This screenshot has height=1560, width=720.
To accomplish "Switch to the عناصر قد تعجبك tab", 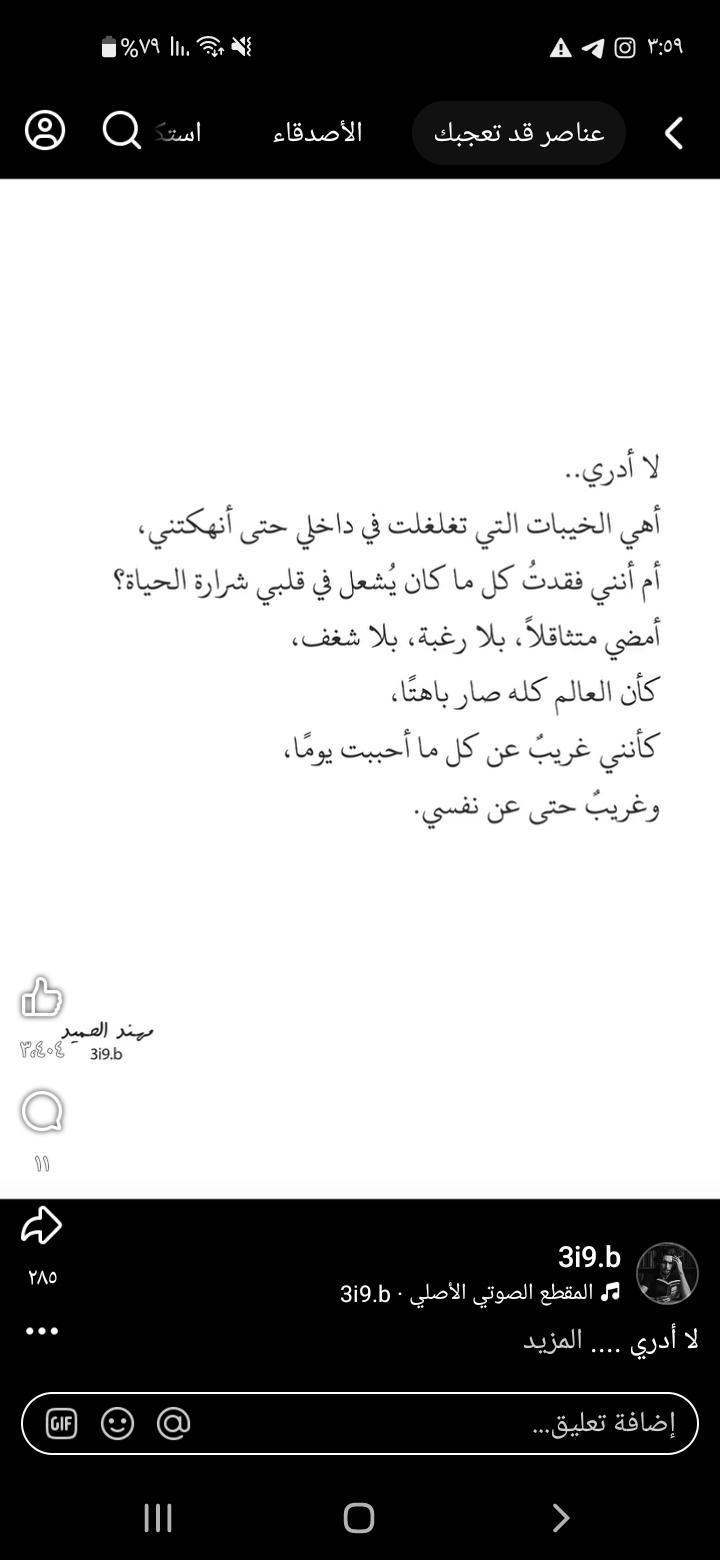I will 519,133.
